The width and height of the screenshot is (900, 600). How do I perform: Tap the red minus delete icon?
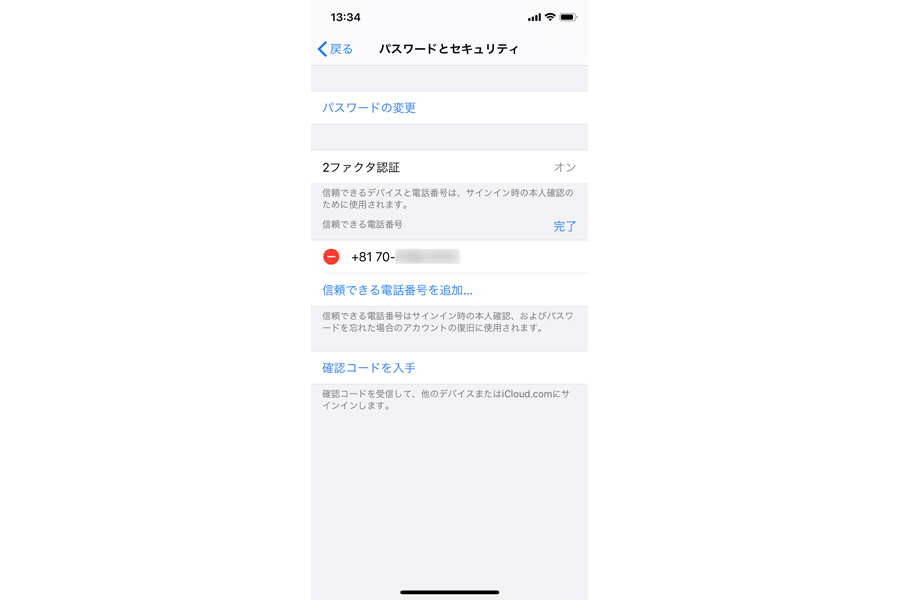331,257
